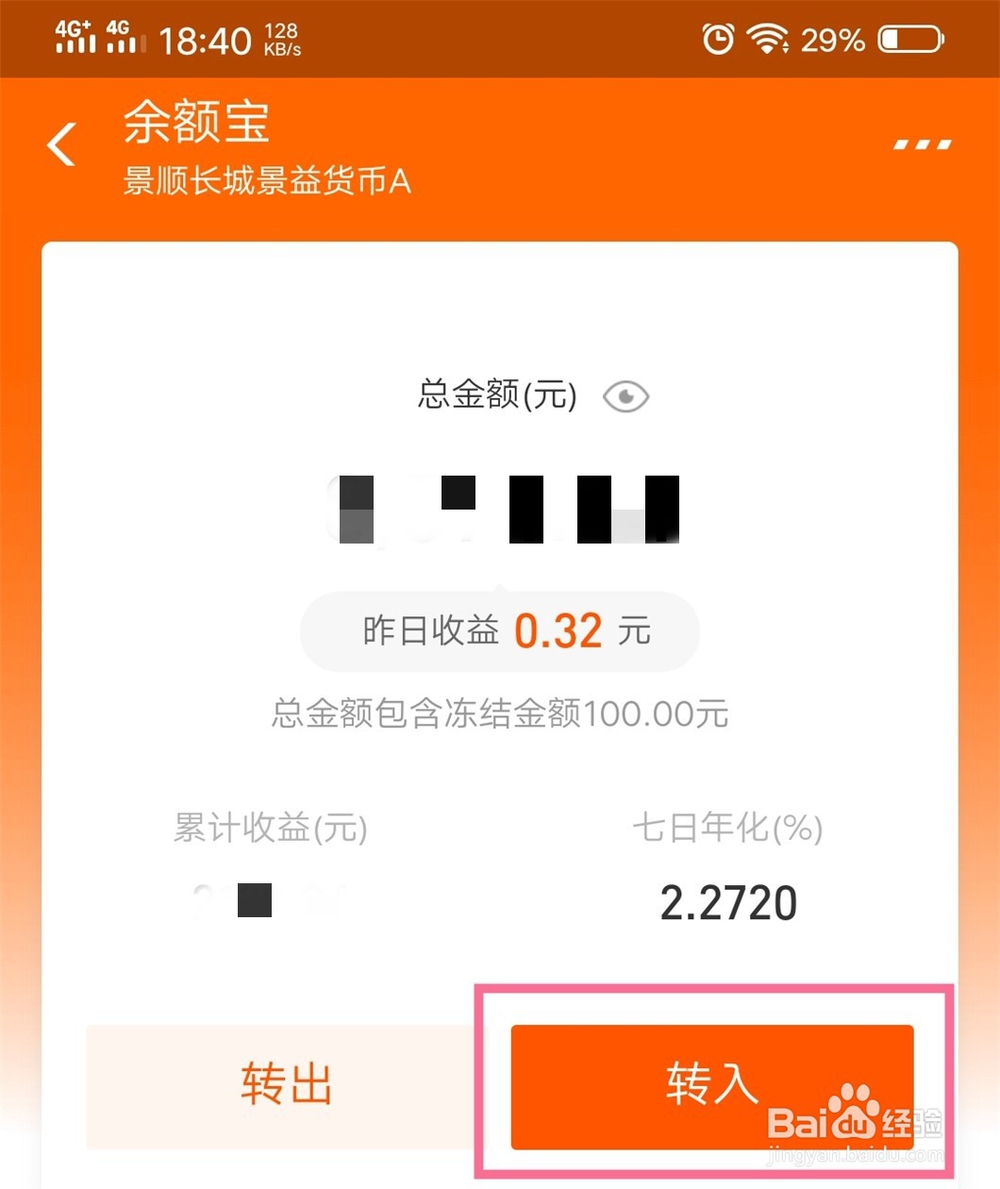Toggle the eye icon to show total amount
The width and height of the screenshot is (1000, 1189).
pyautogui.click(x=627, y=397)
